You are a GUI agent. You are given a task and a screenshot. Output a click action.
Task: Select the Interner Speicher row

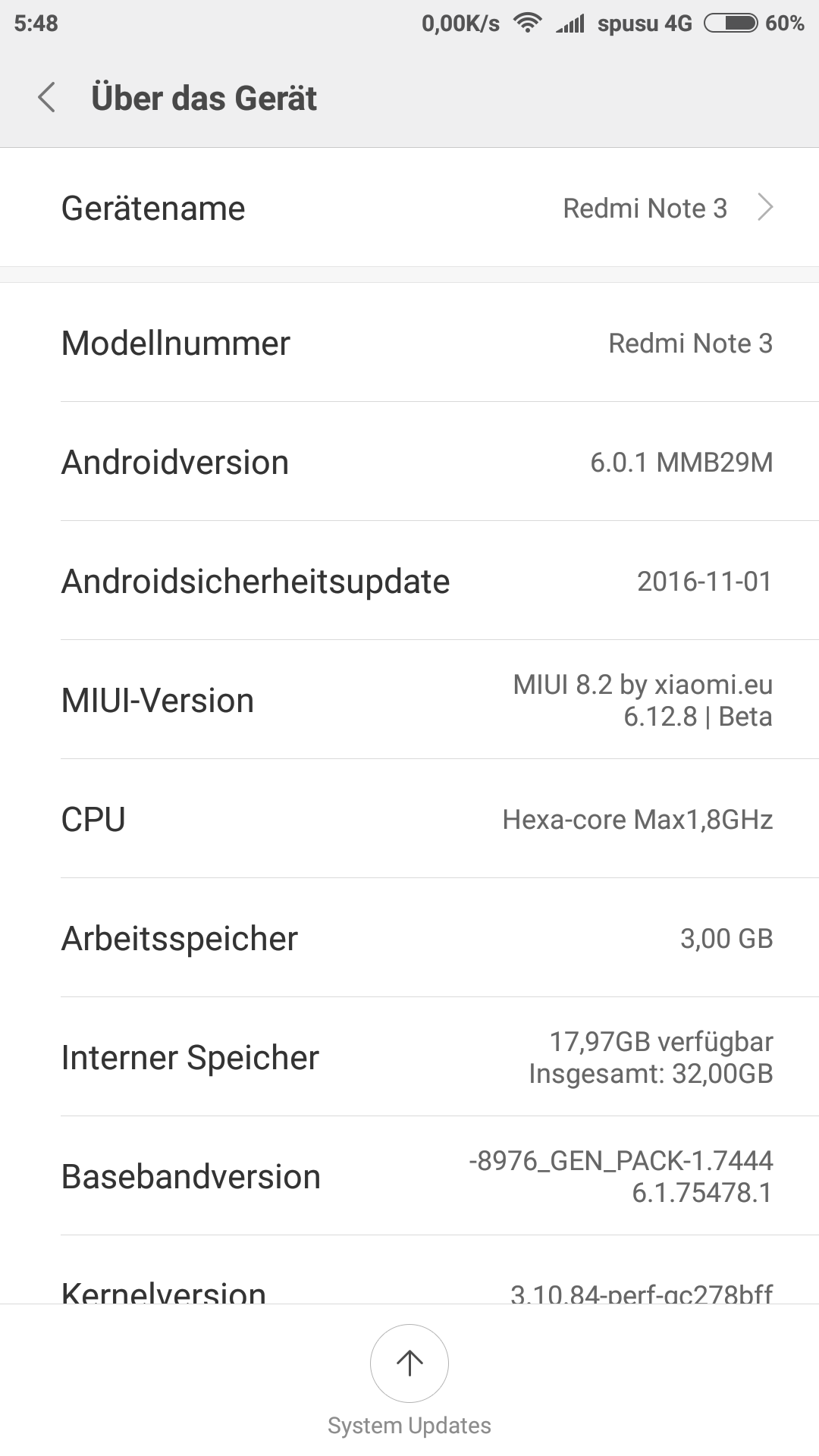coord(409,1057)
